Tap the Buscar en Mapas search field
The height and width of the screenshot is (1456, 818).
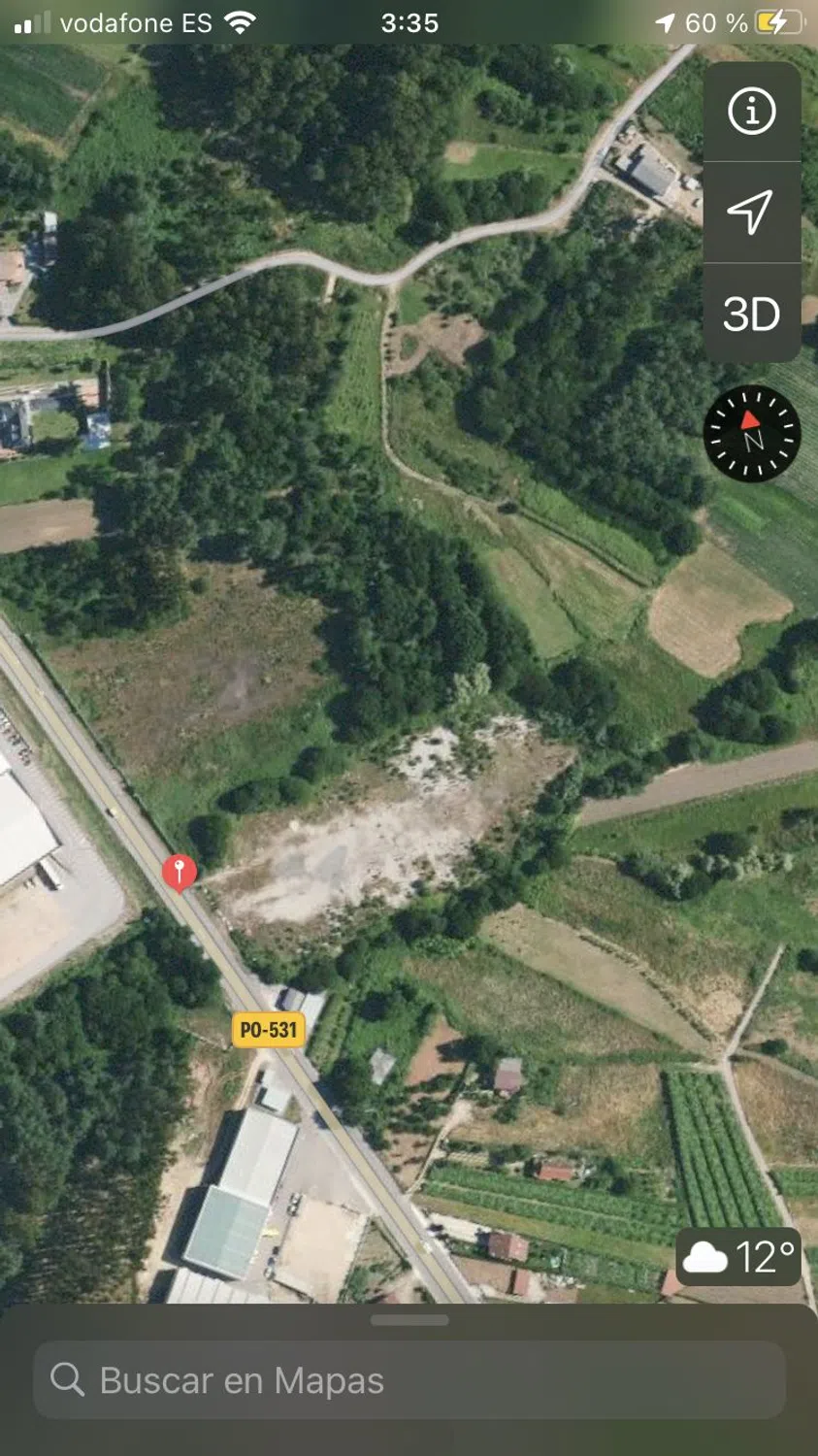coord(409,1380)
